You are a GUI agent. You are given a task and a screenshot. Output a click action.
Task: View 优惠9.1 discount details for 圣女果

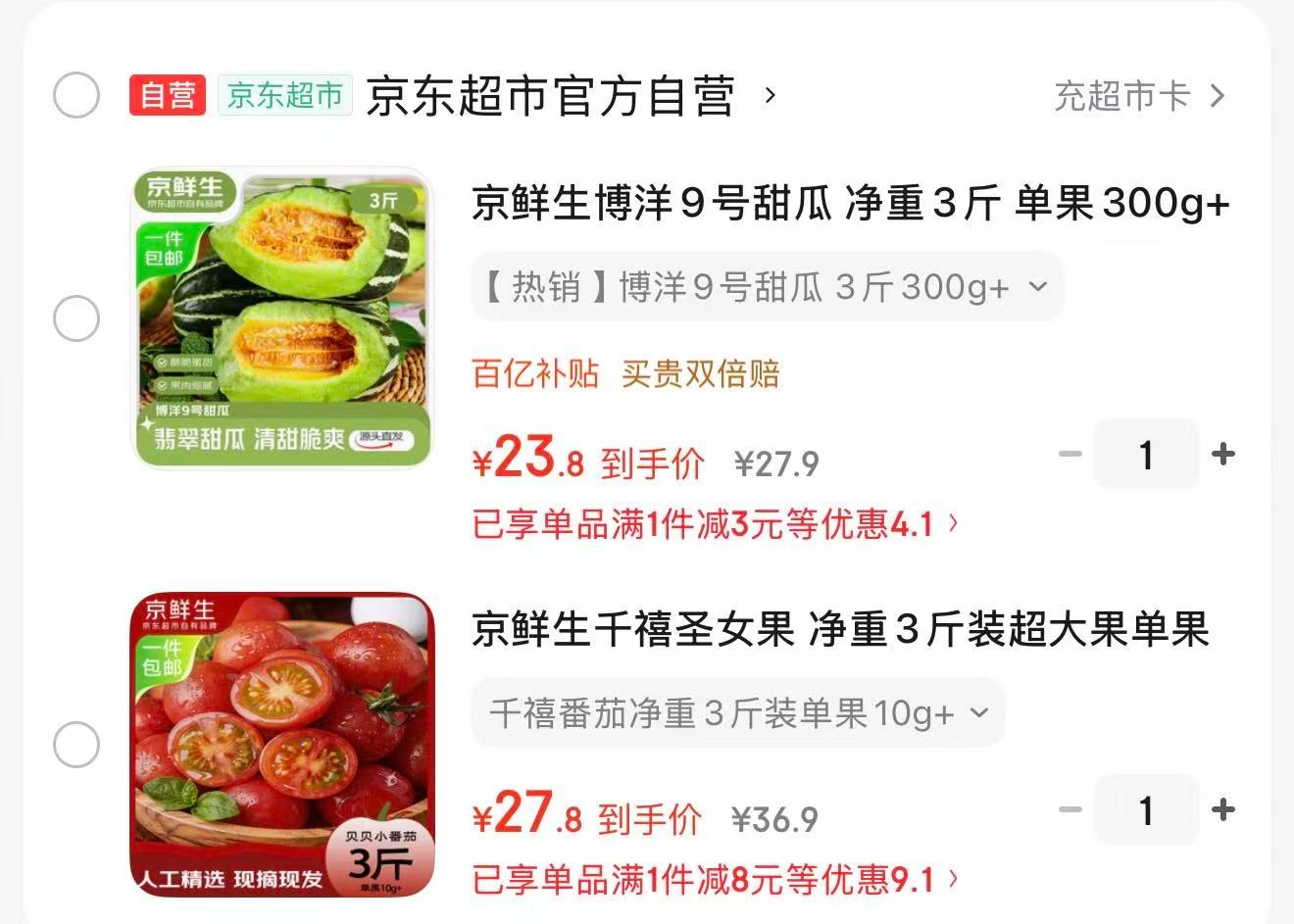click(716, 880)
